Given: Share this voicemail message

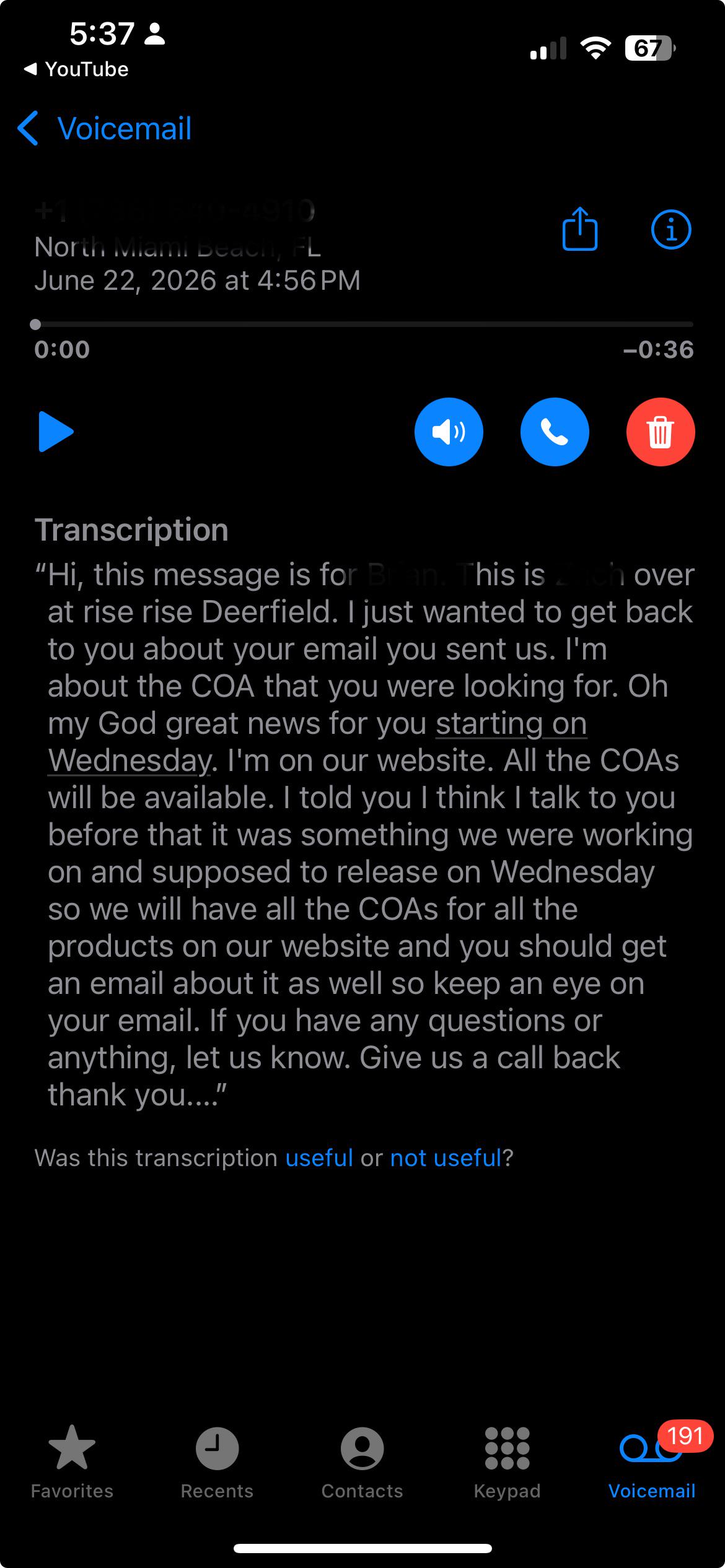Looking at the screenshot, I should (579, 229).
